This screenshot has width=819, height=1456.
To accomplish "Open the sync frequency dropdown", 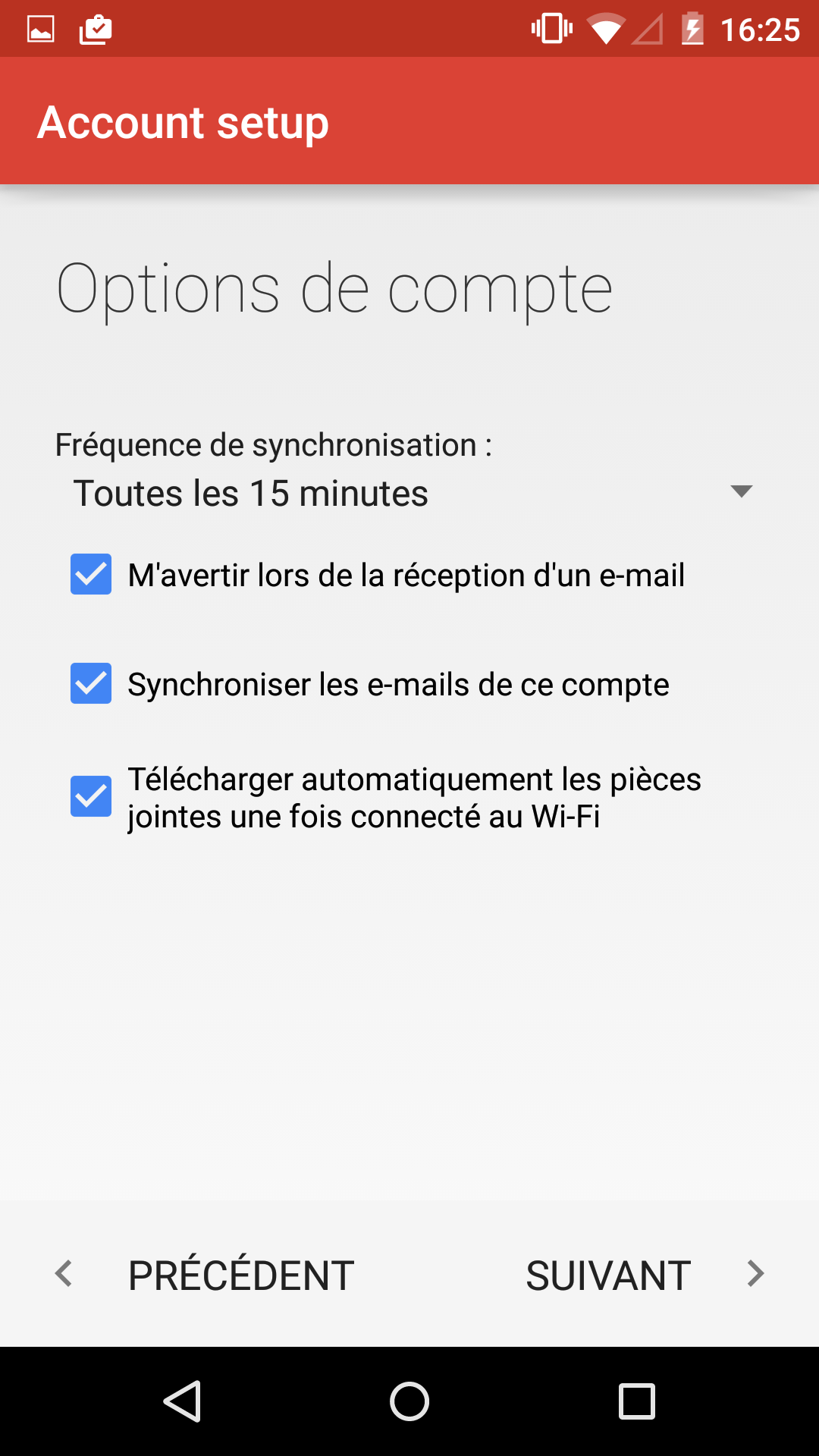I will 409,493.
